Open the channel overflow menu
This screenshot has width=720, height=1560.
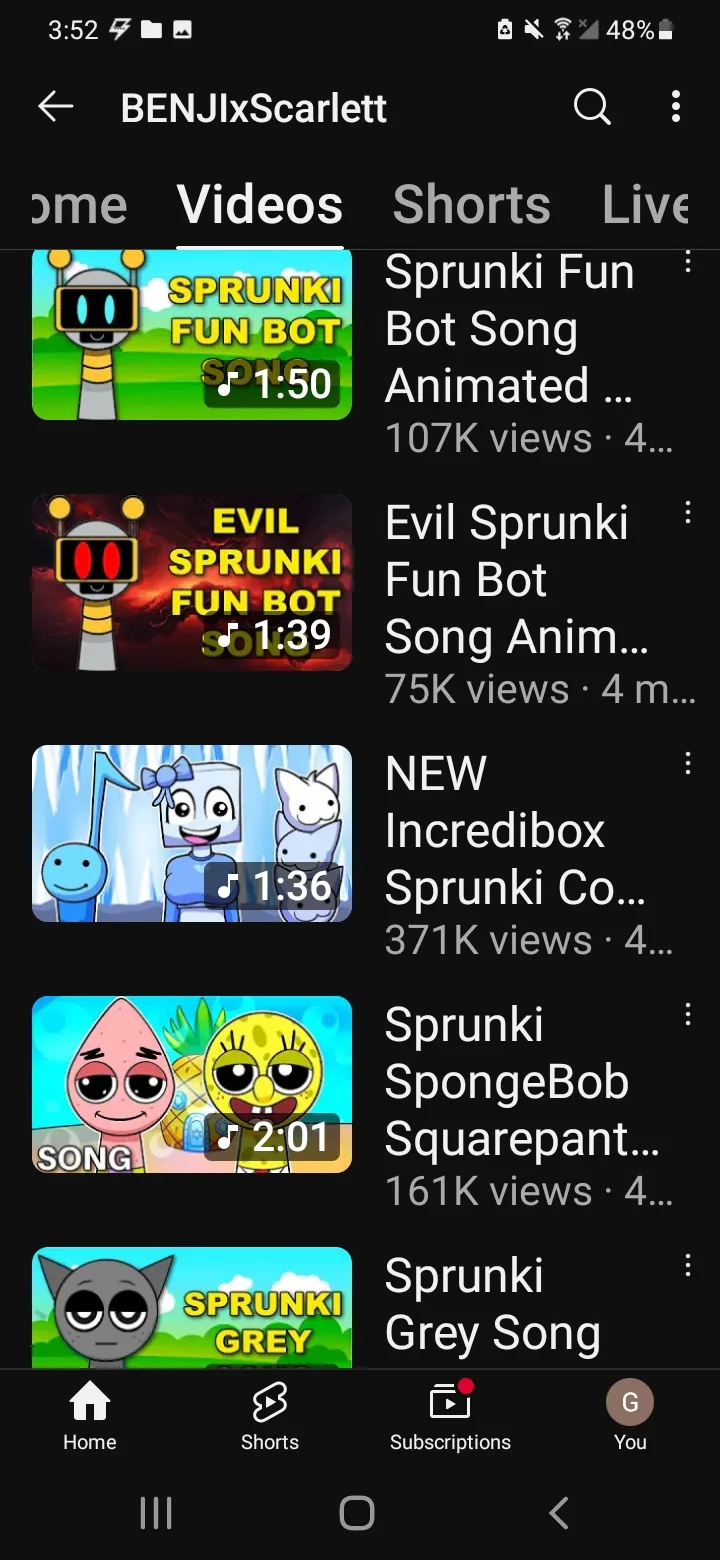point(676,106)
